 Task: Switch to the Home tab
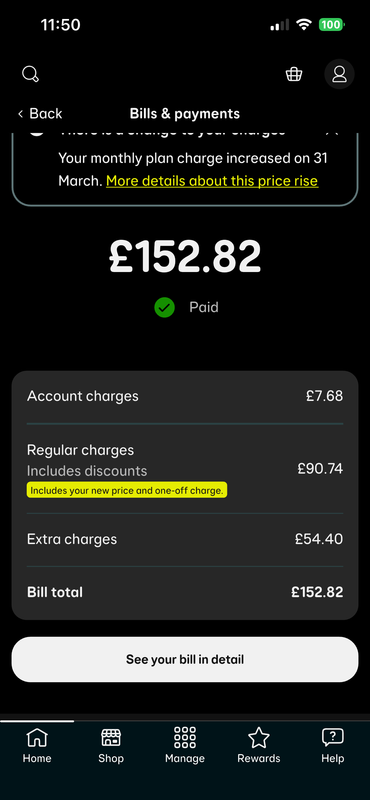pos(37,745)
